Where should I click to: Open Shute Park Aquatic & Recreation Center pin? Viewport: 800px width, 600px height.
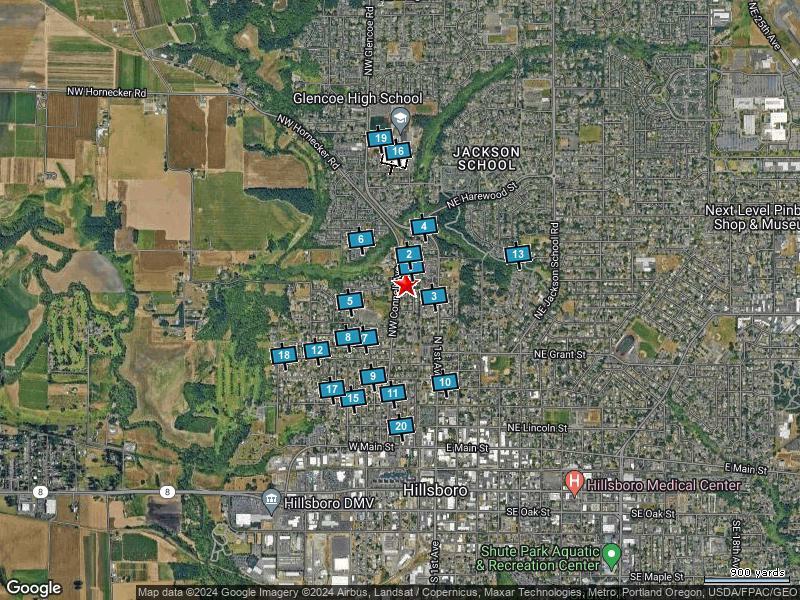612,553
